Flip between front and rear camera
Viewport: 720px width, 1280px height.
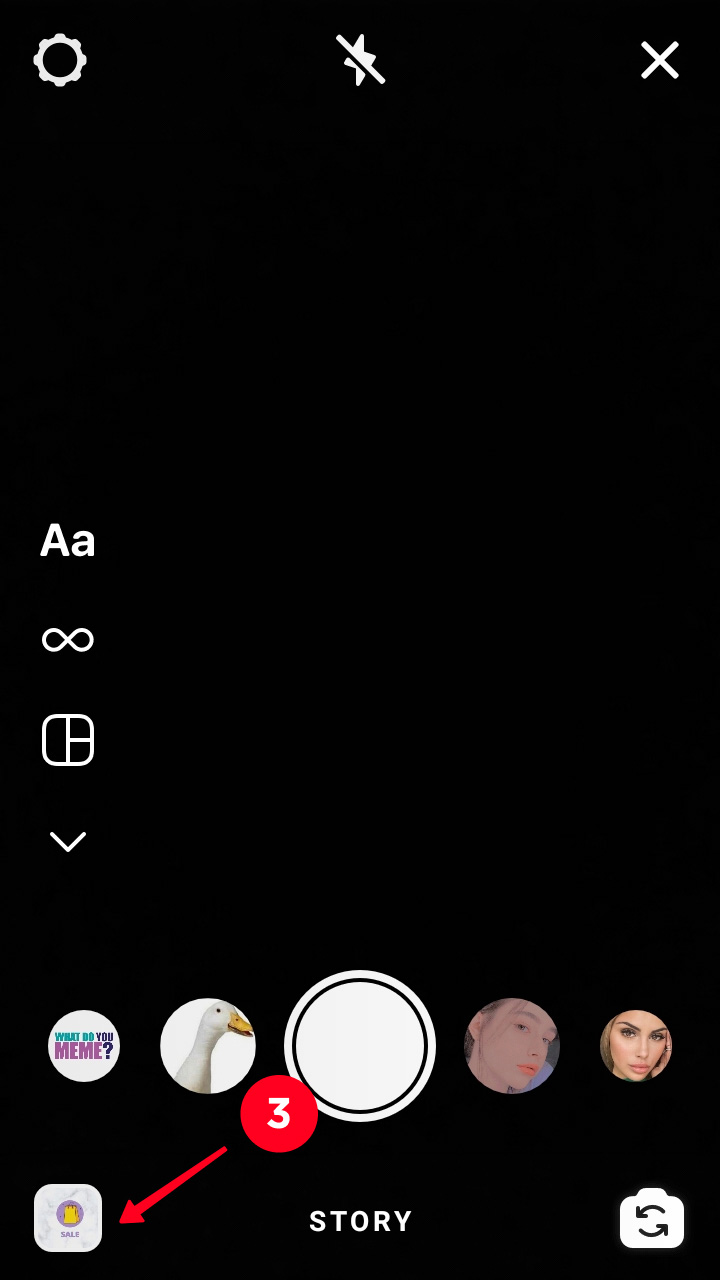point(652,1220)
